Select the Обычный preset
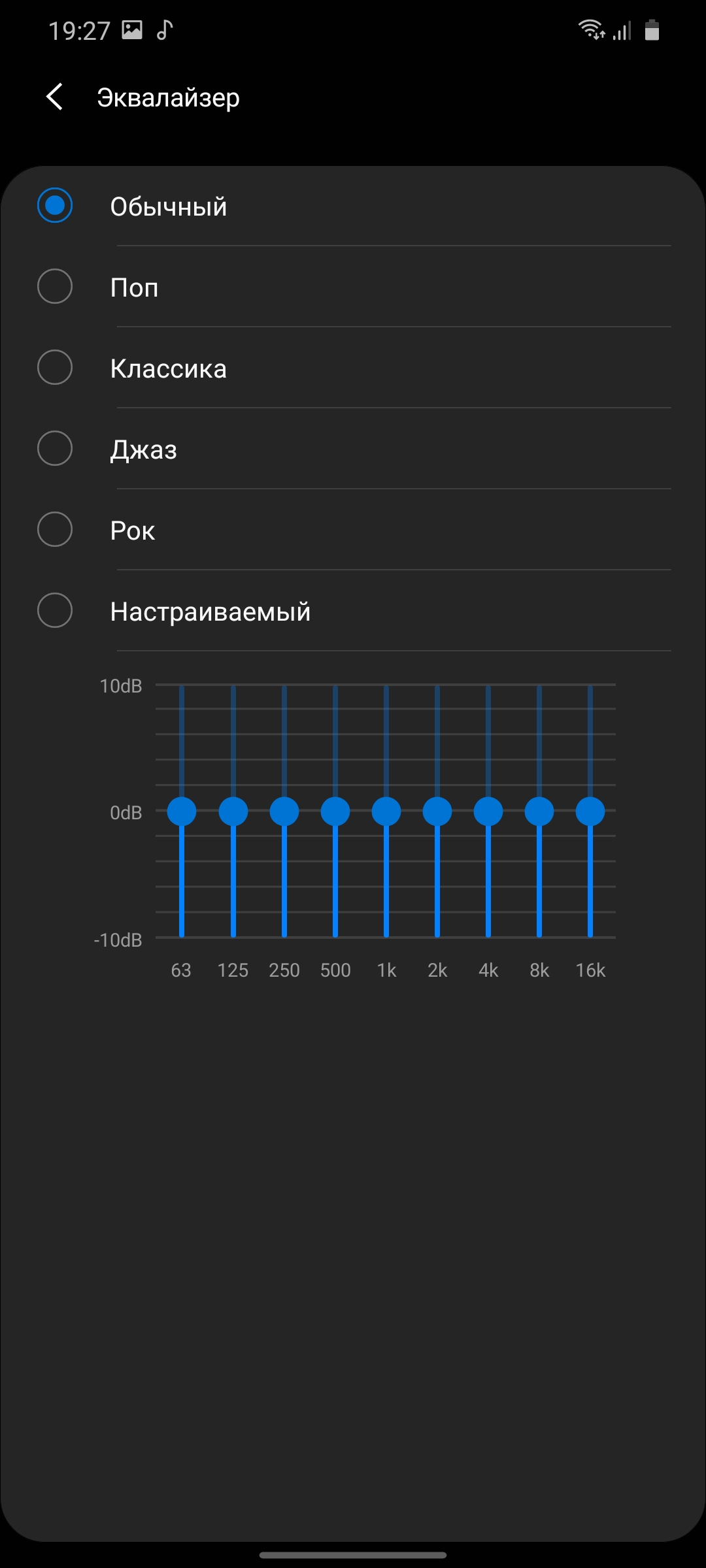 pyautogui.click(x=353, y=206)
